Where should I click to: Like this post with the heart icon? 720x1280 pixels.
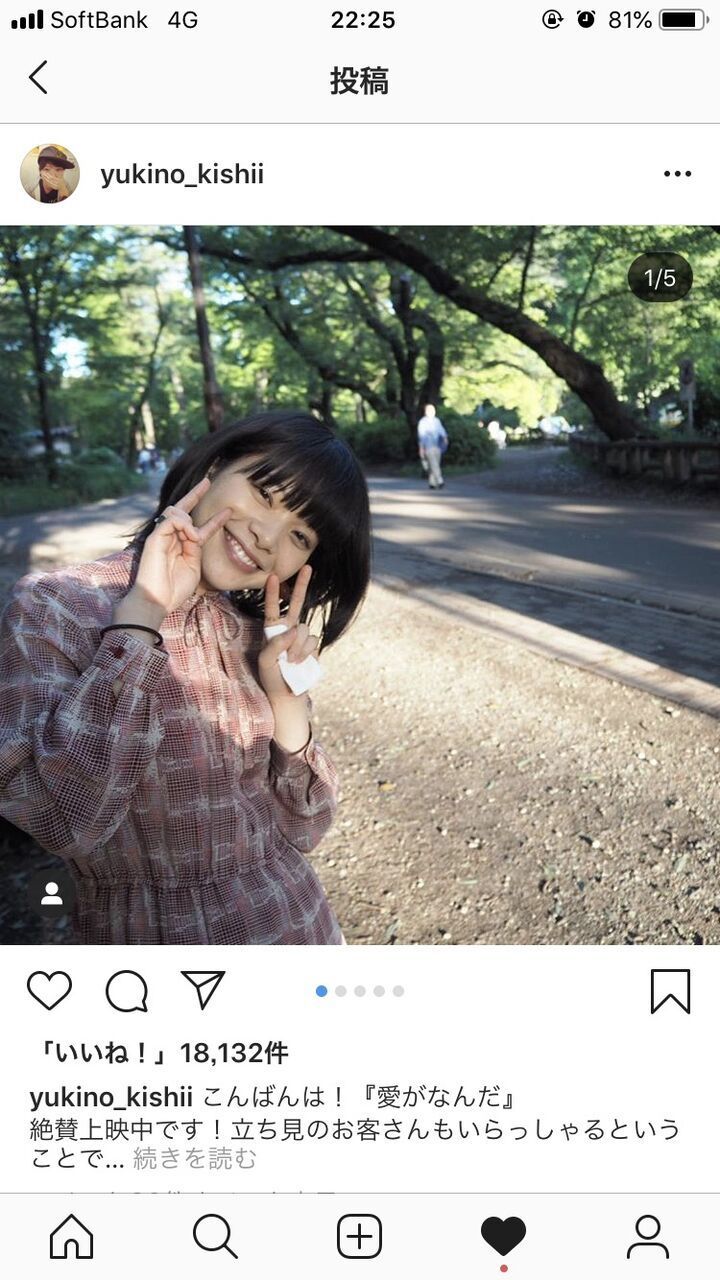pos(49,991)
